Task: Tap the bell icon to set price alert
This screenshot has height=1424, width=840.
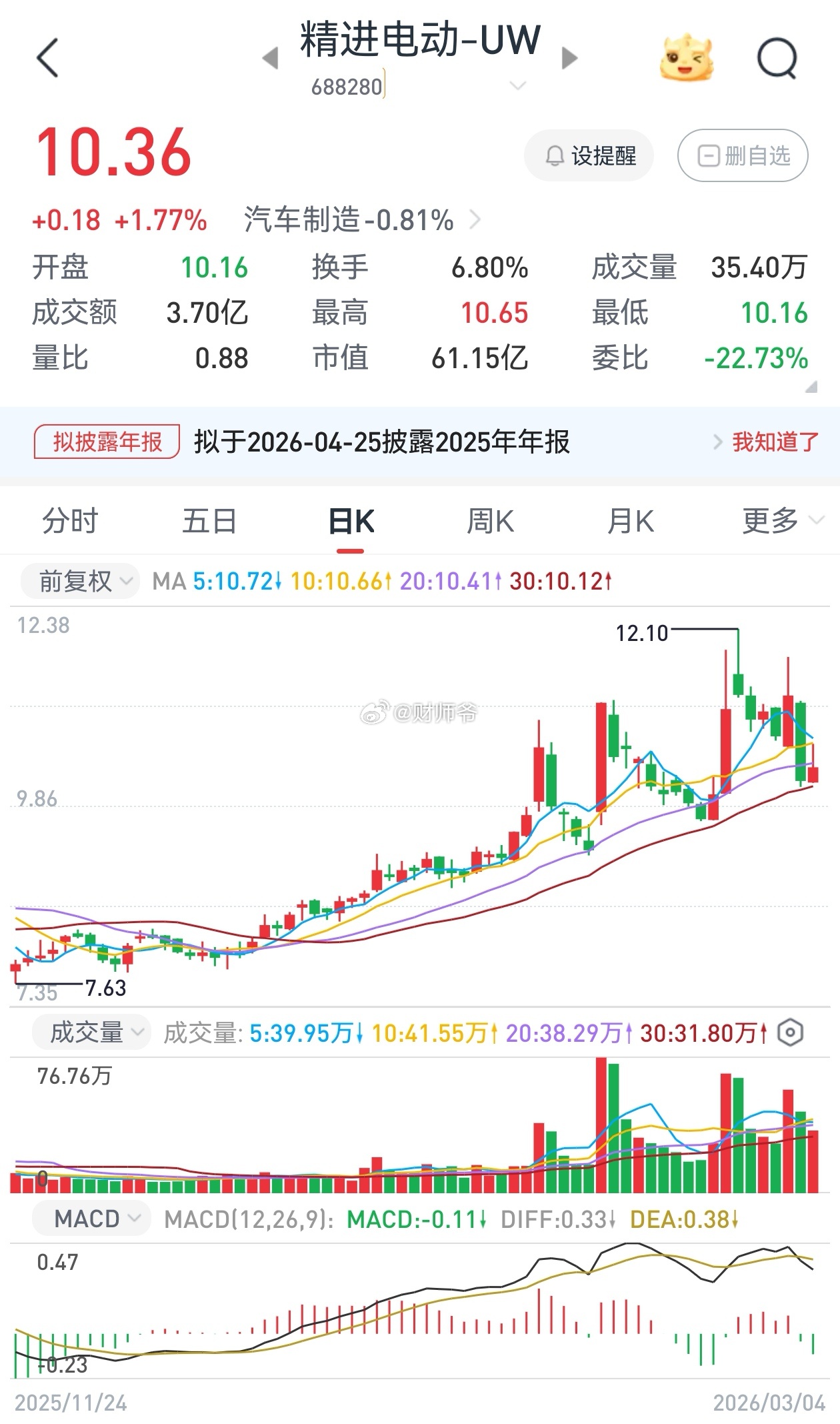Action: 553,155
